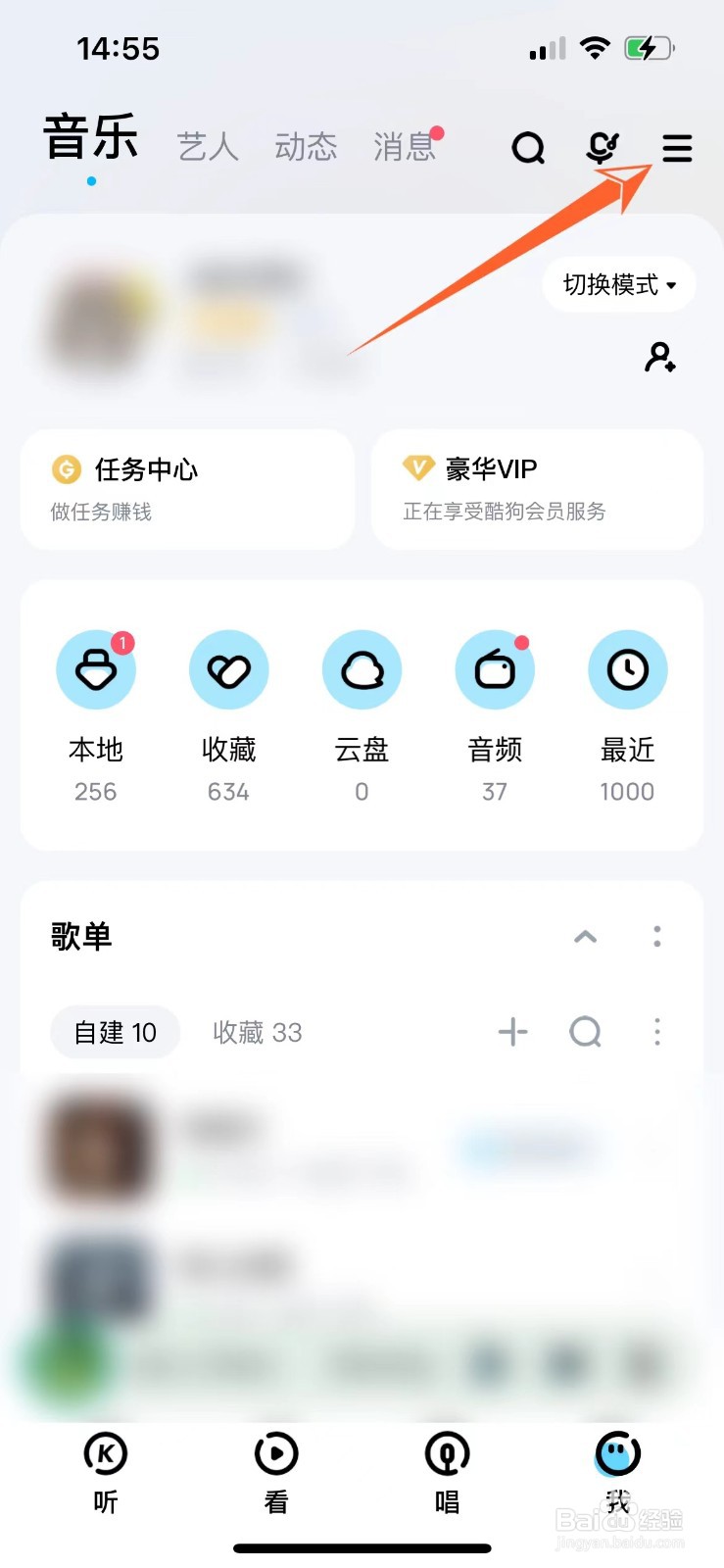Open the hamburger menu
The height and width of the screenshot is (1568, 724).
point(677,149)
